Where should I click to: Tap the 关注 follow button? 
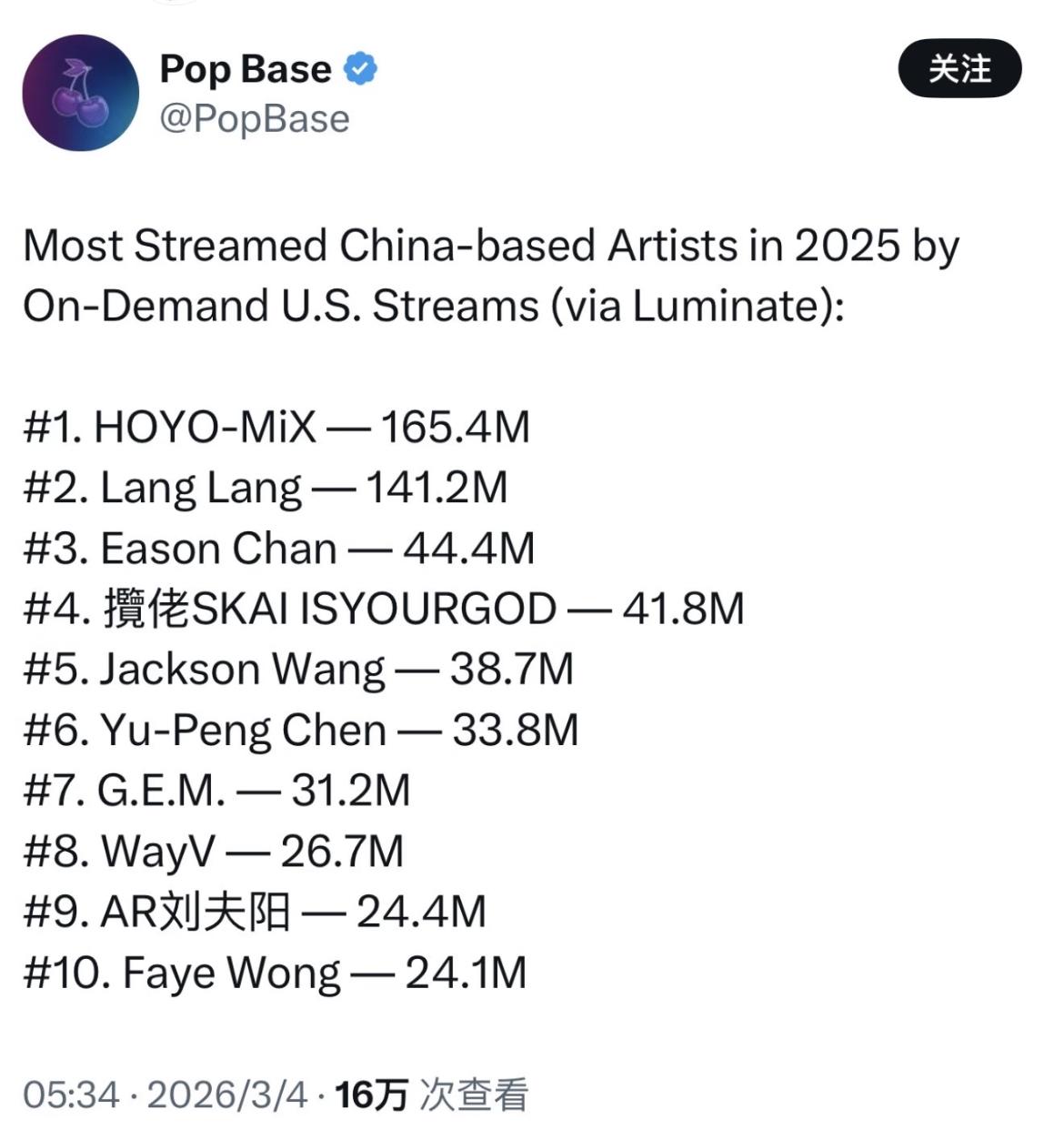pos(959,68)
